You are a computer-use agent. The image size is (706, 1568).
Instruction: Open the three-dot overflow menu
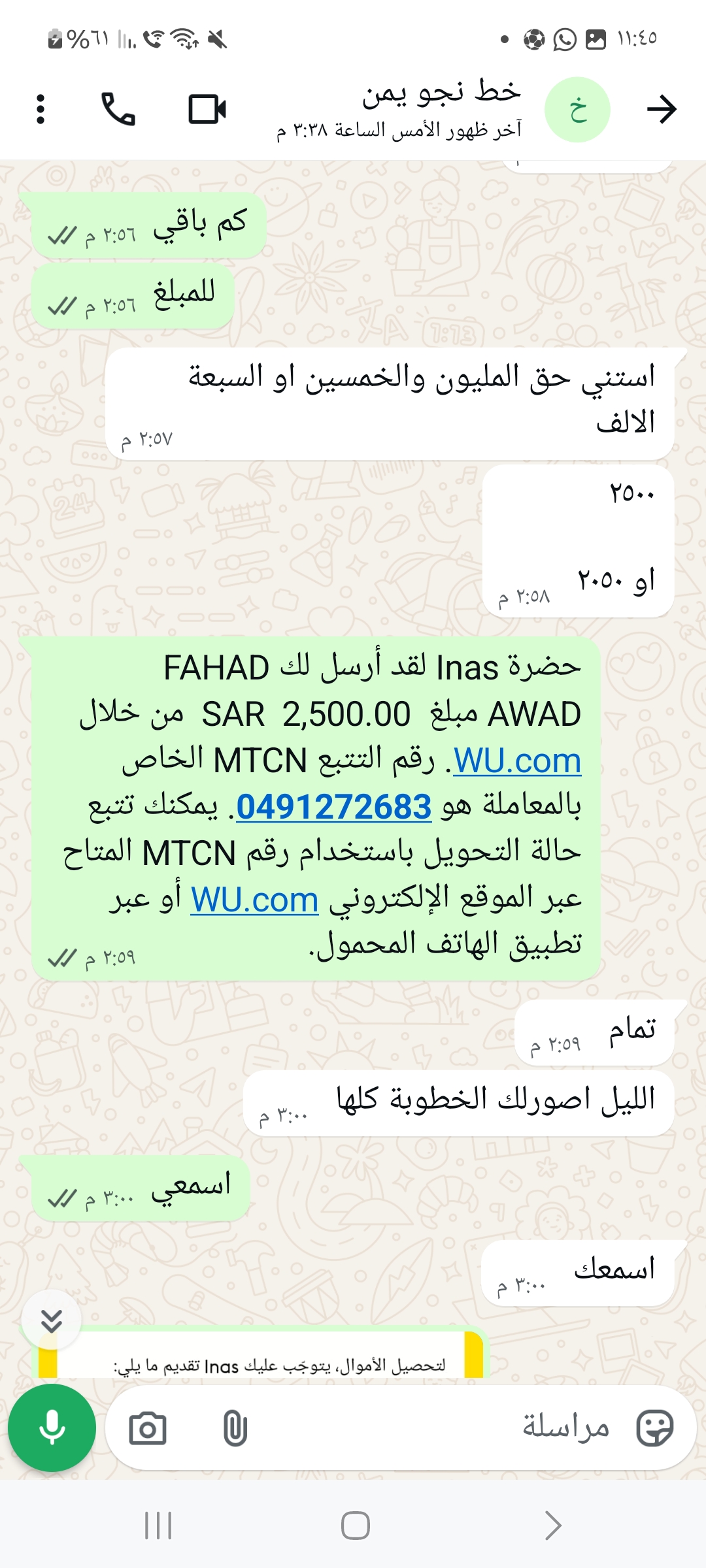41,109
